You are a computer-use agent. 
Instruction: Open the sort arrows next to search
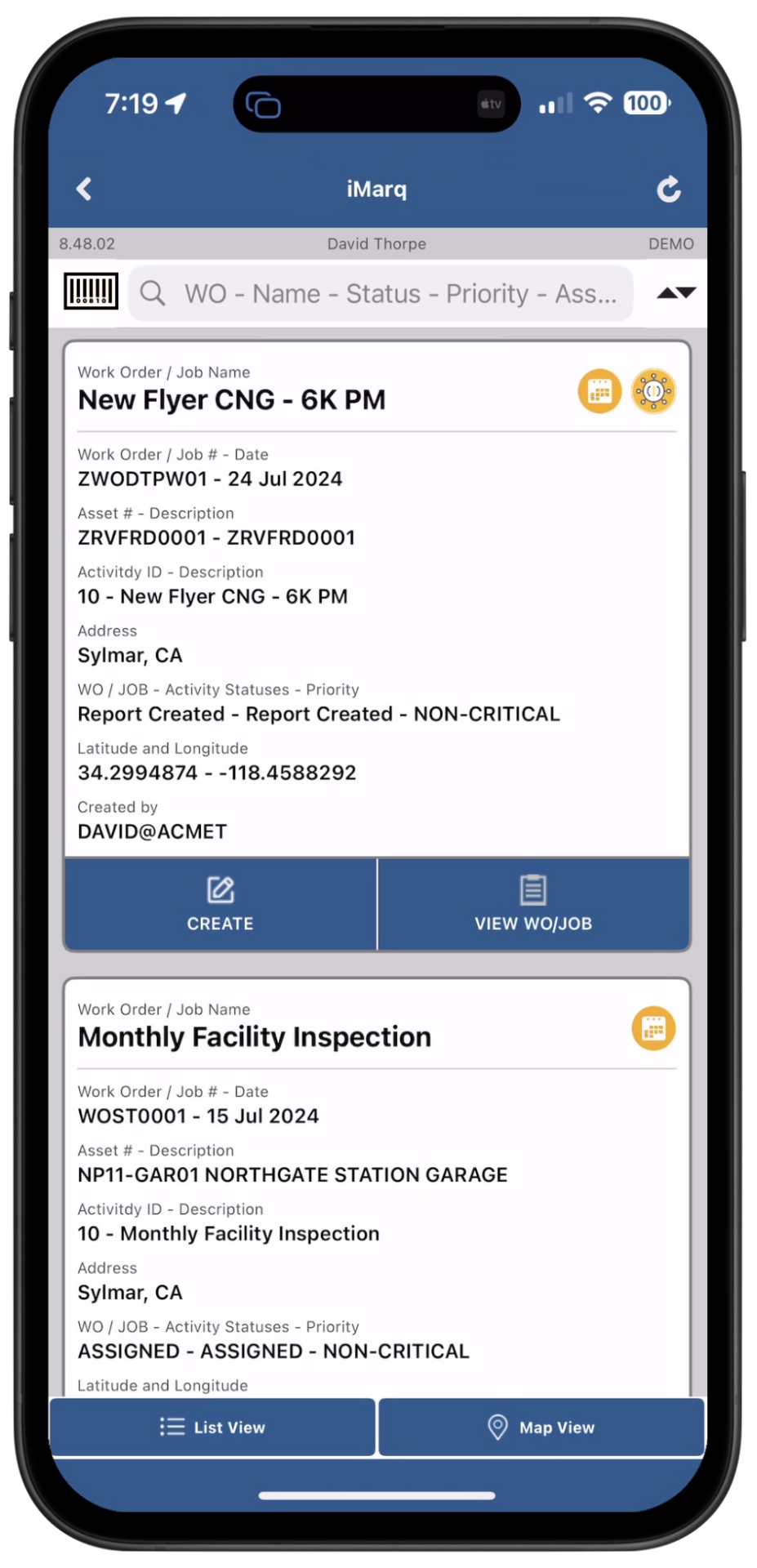click(676, 292)
